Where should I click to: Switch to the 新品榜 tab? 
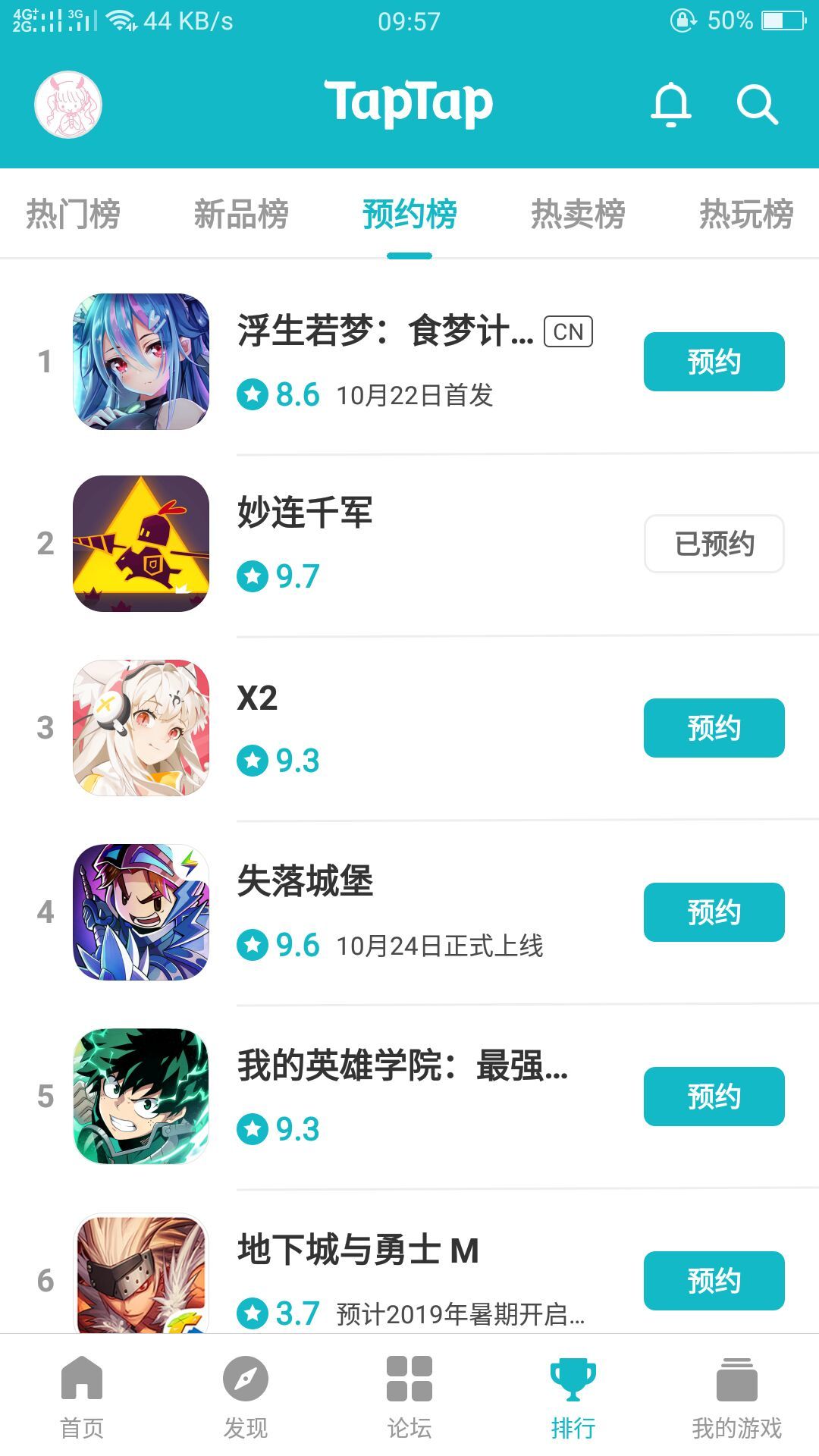(241, 214)
